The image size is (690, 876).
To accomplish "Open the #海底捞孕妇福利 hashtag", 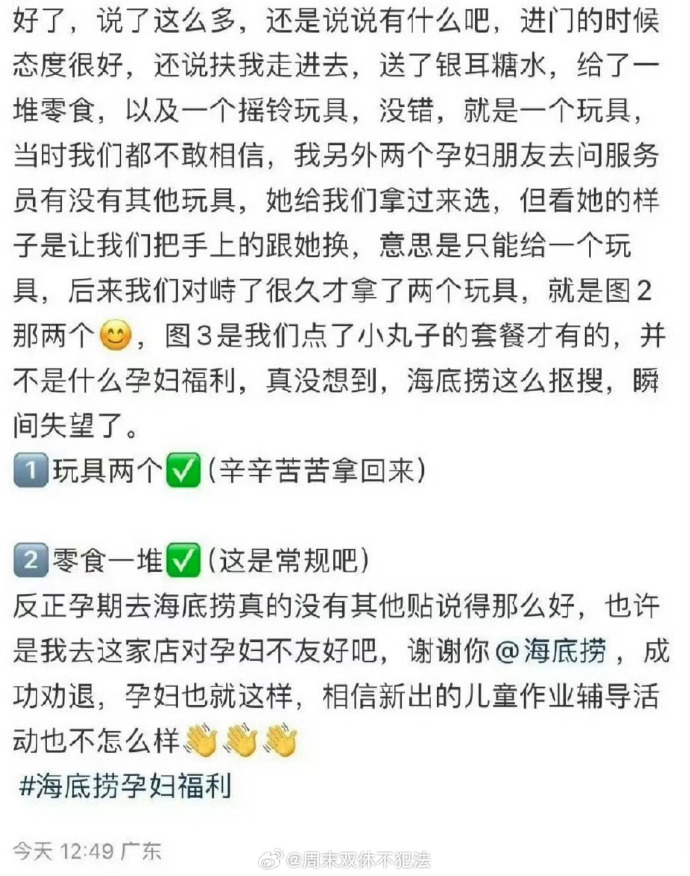I will [125, 786].
